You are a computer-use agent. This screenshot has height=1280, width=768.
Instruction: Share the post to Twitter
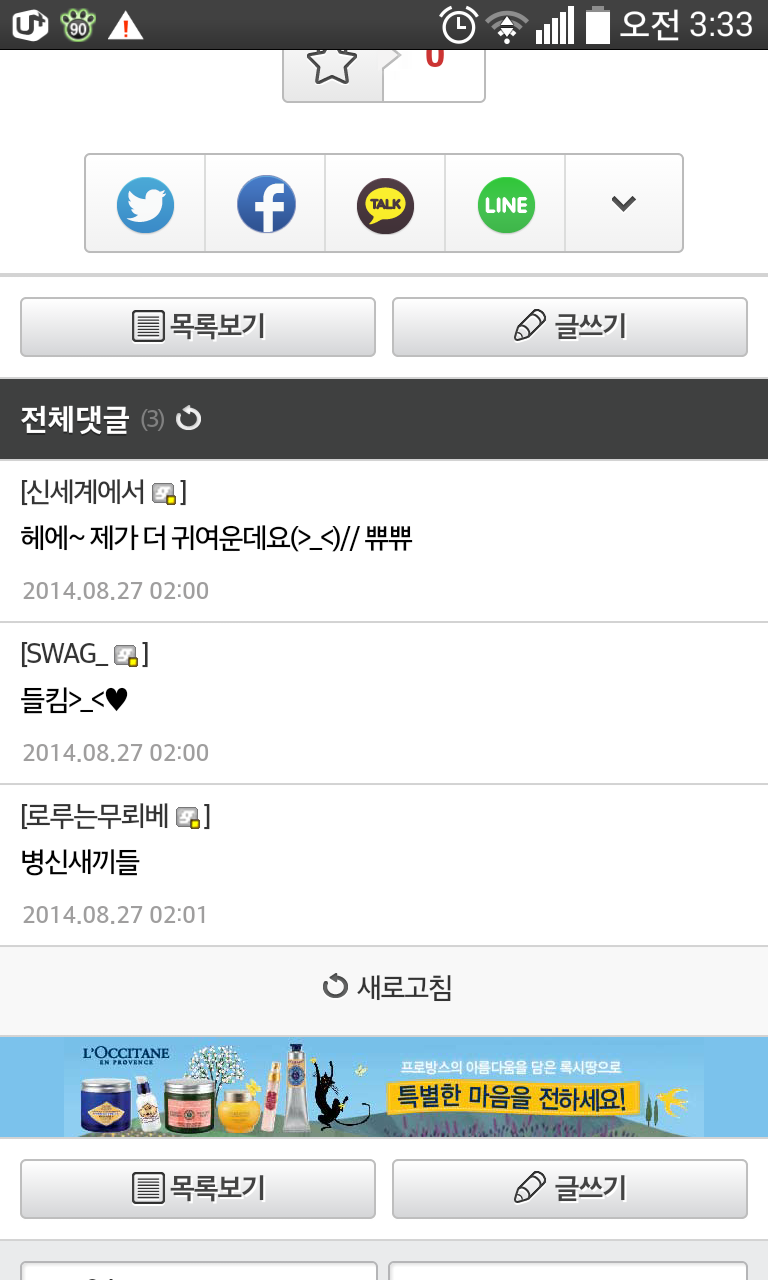pos(144,203)
